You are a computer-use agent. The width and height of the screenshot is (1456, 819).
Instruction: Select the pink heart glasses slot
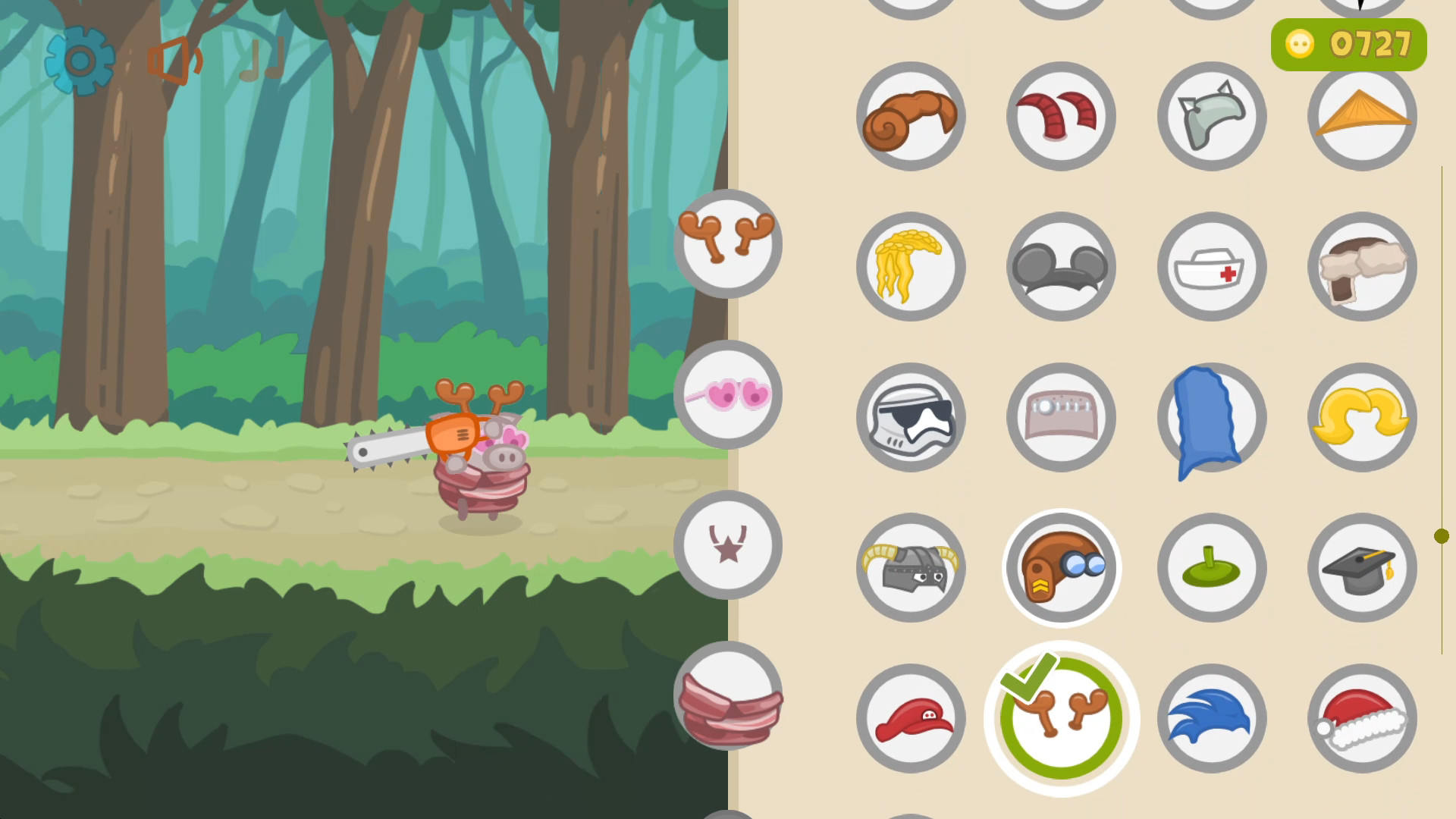coord(727,394)
